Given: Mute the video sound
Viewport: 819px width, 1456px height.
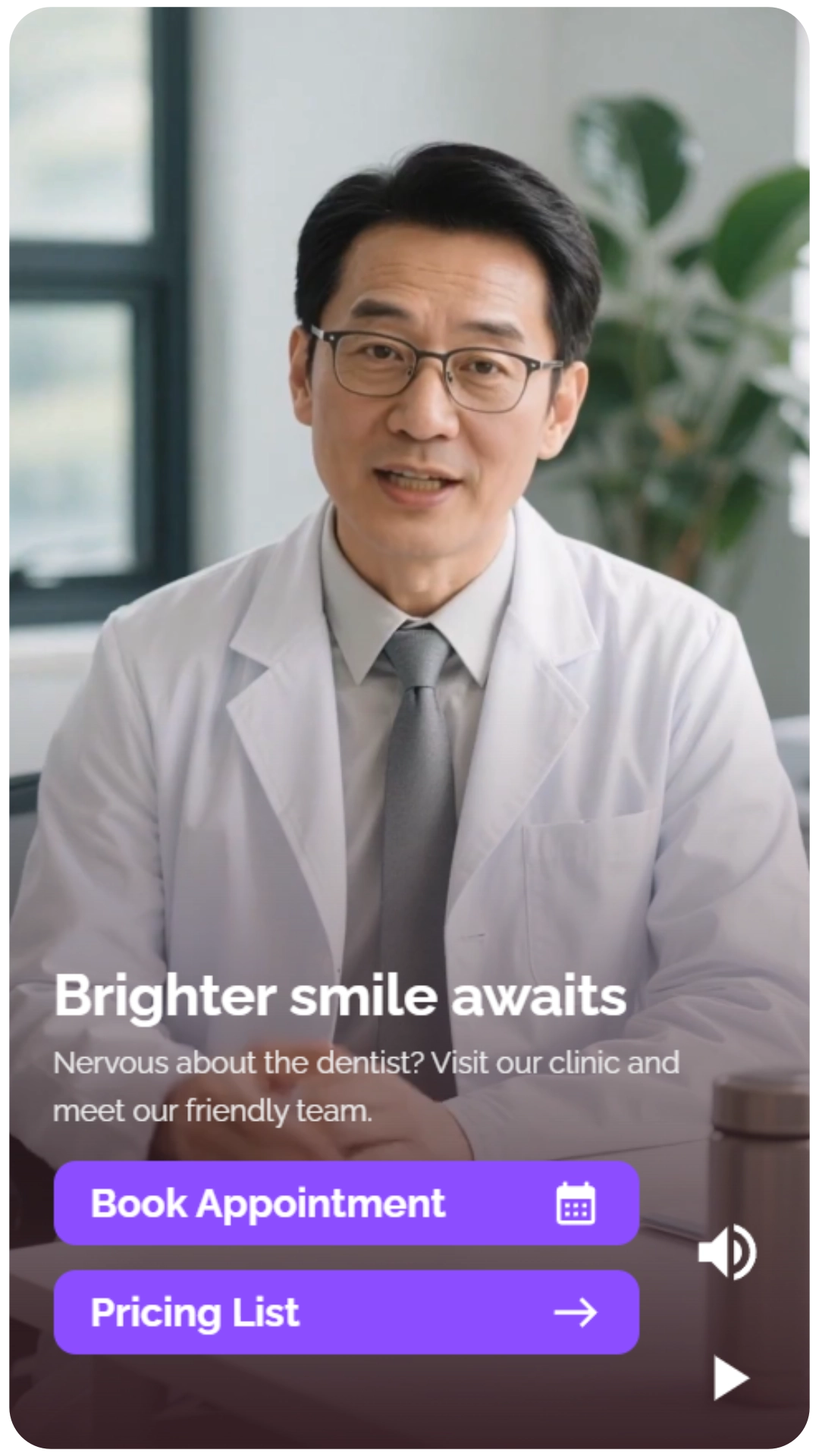Looking at the screenshot, I should [726, 1252].
